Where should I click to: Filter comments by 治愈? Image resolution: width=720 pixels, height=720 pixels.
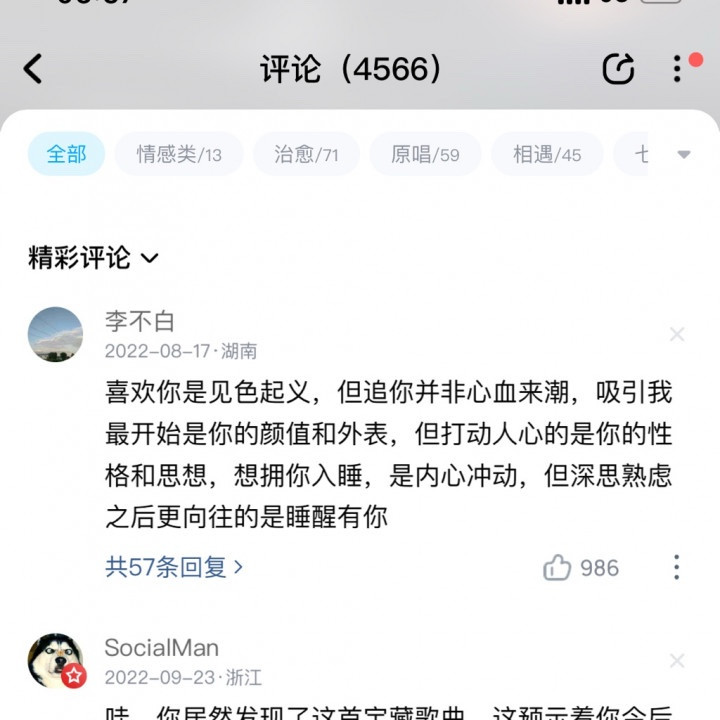(306, 154)
